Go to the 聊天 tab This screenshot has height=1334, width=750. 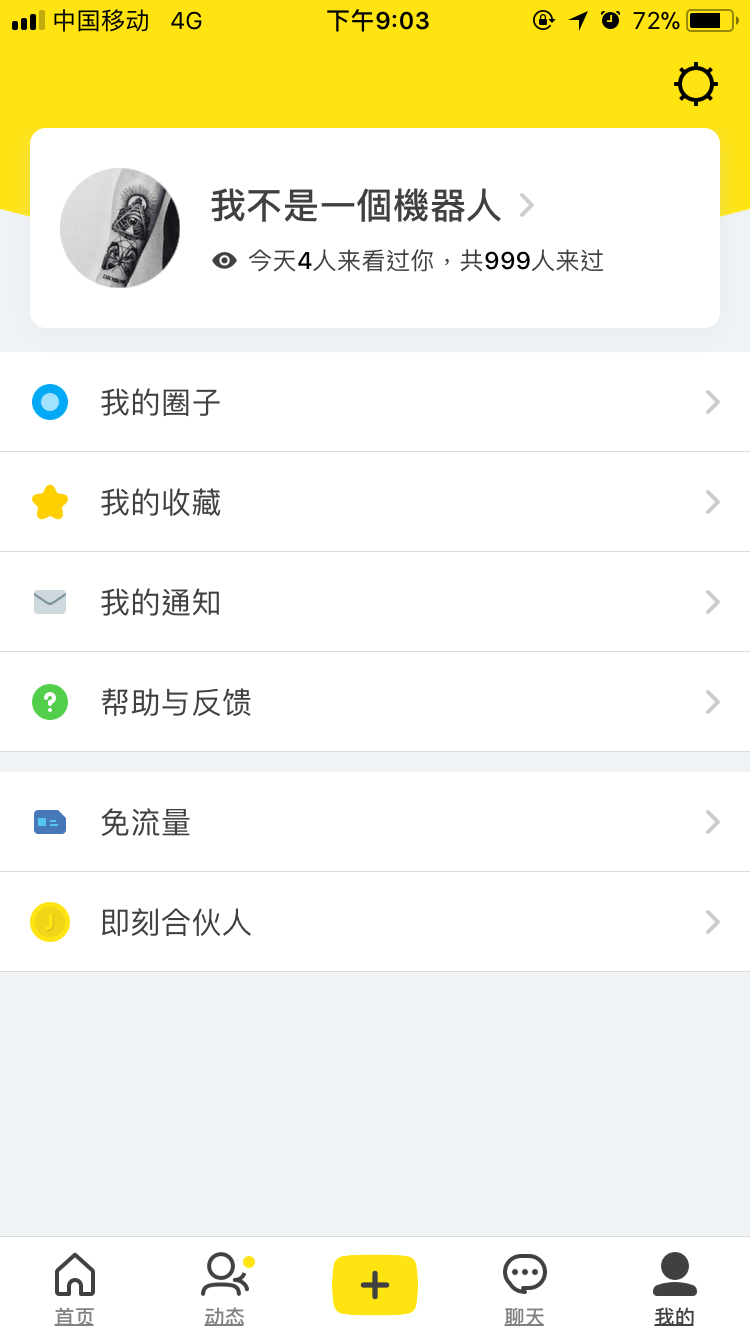525,1288
